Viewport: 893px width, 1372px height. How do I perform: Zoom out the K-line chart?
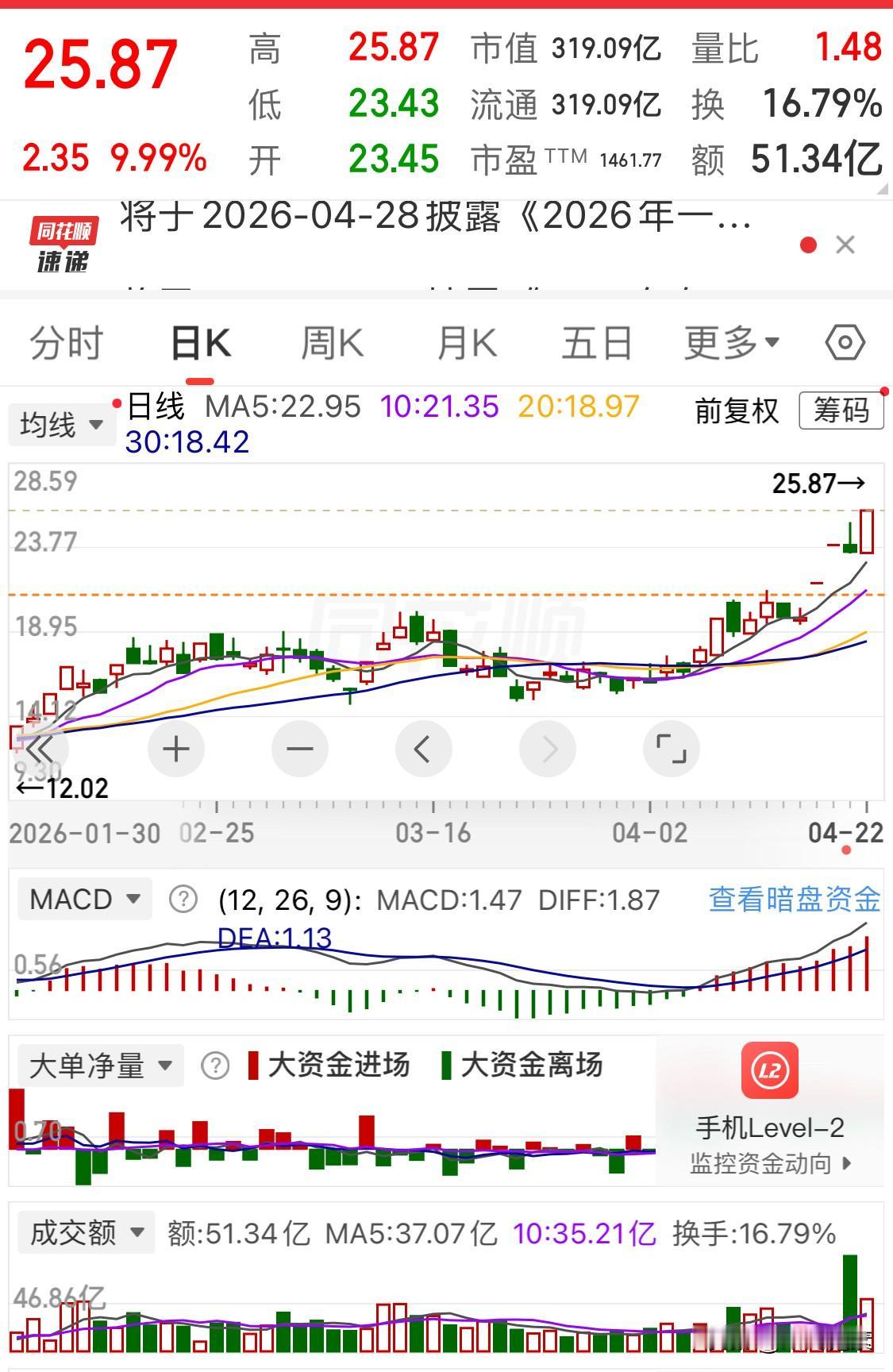pyautogui.click(x=300, y=749)
